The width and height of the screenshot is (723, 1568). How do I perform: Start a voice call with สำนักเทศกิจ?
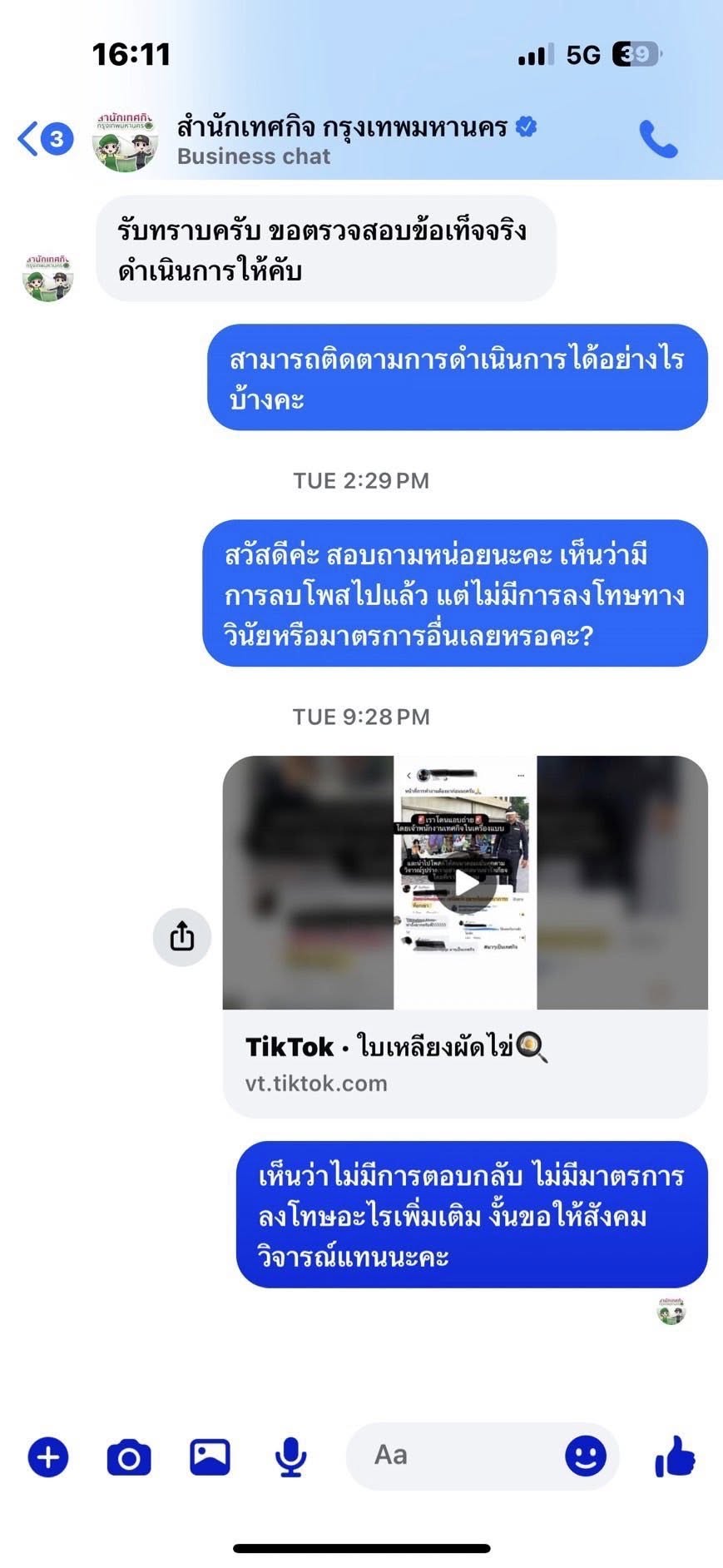click(658, 139)
